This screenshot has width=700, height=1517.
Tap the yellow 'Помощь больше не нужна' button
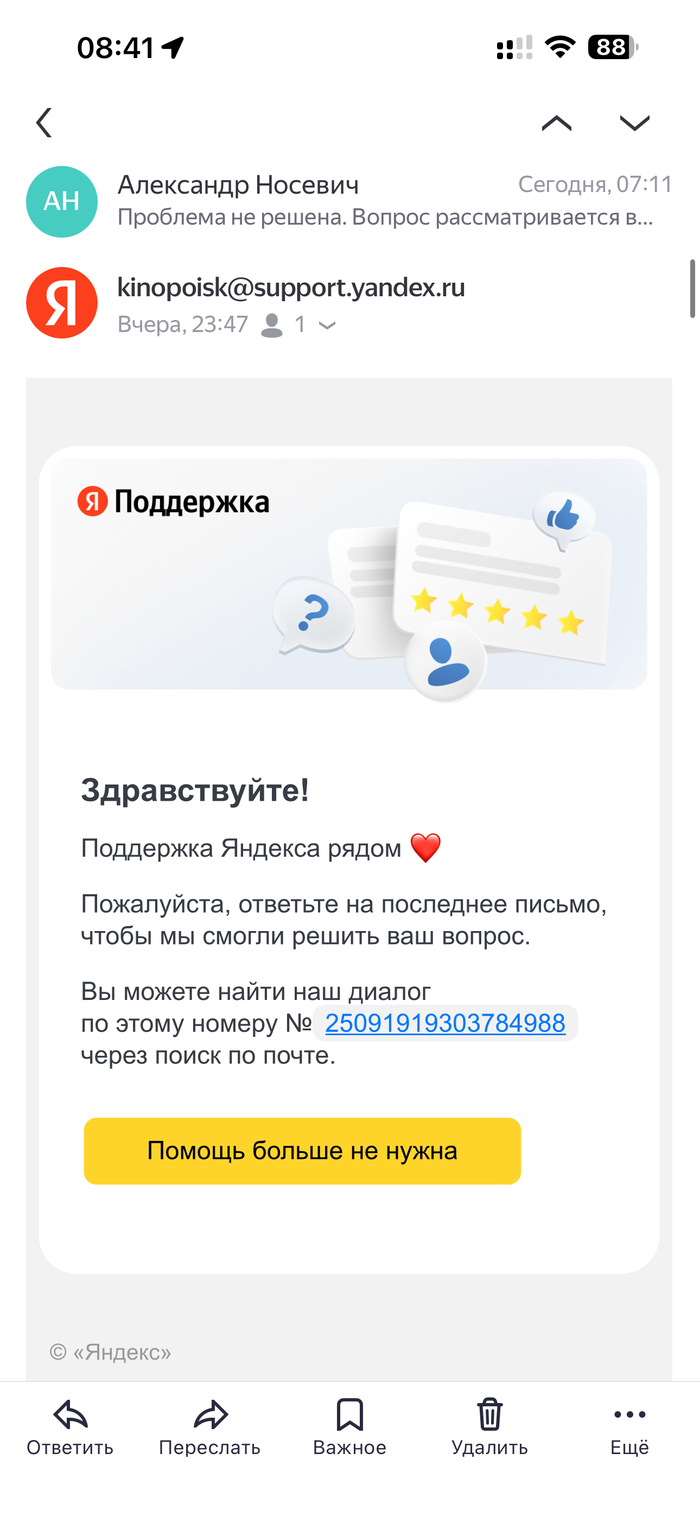302,1151
